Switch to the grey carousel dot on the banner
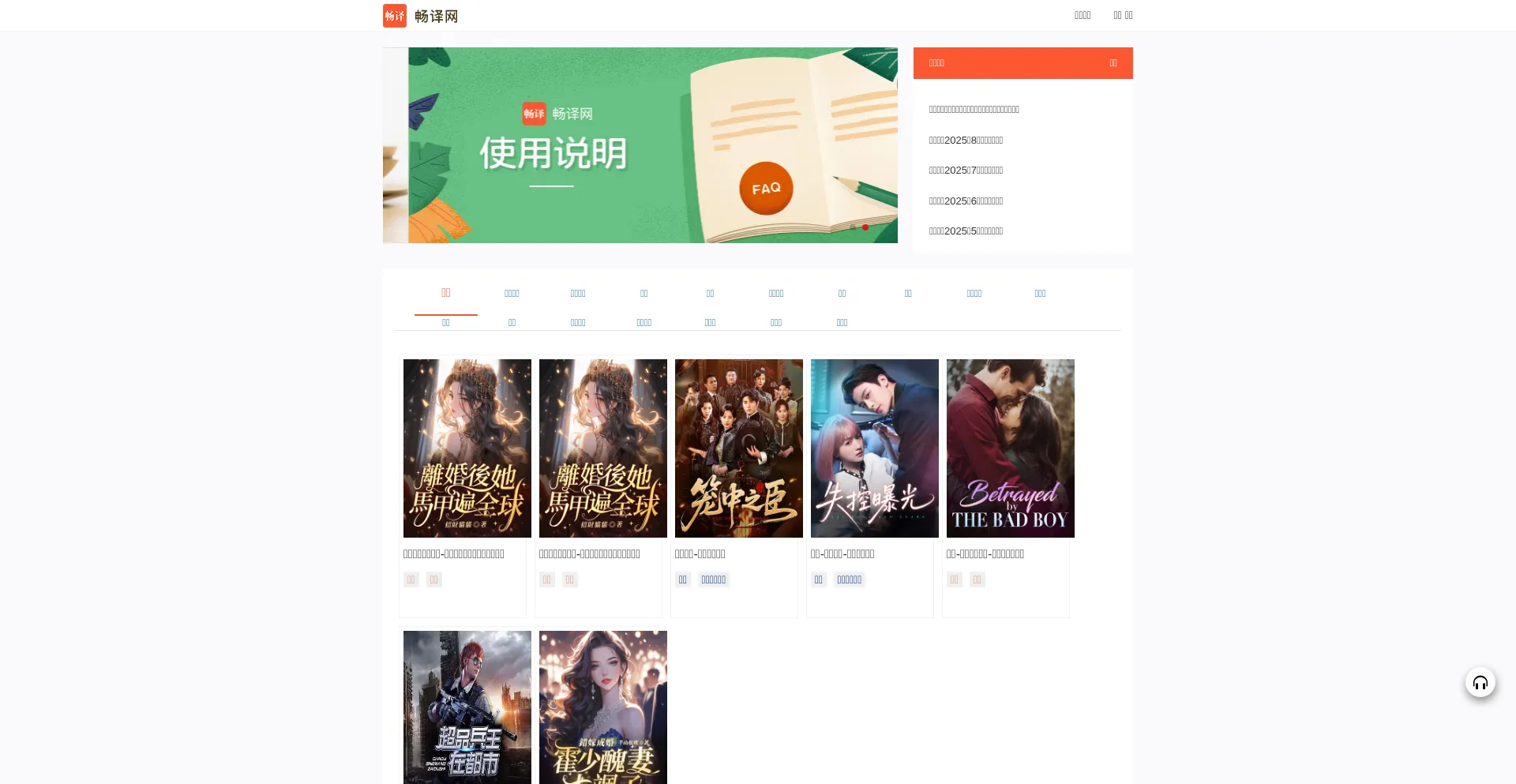Viewport: 1516px width, 784px height. point(853,227)
